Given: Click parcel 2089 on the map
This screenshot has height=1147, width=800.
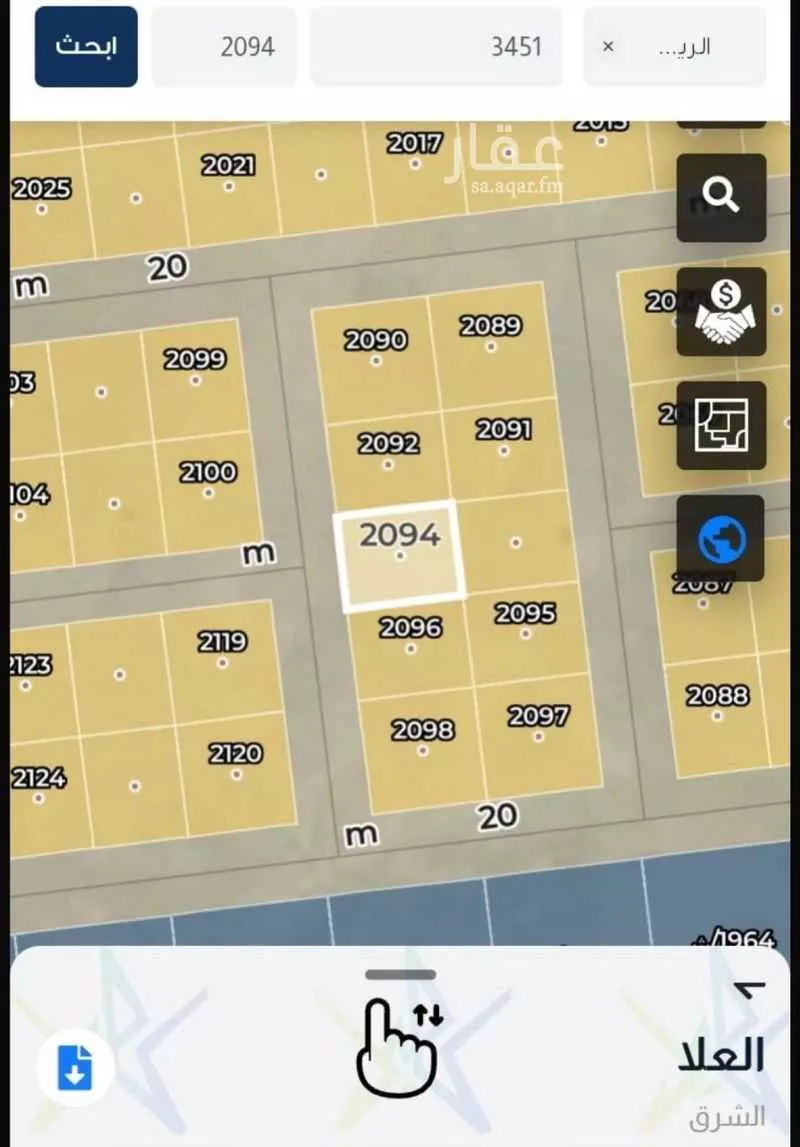Looking at the screenshot, I should (492, 327).
